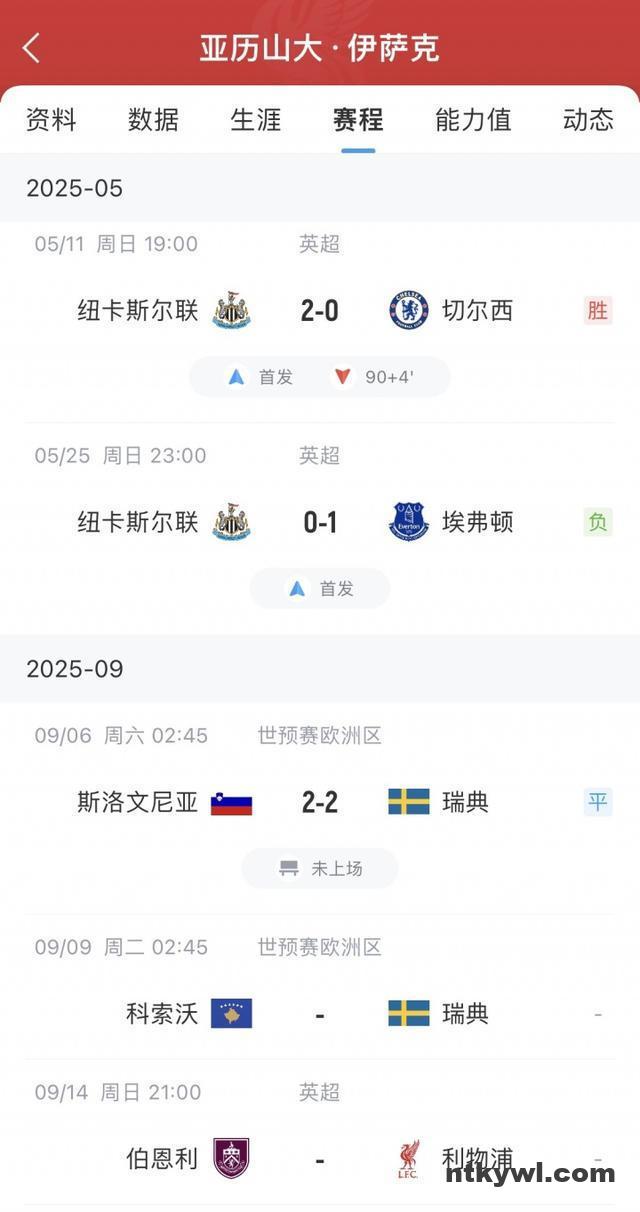The image size is (640, 1212).
Task: Open the 科索沃 vs 瑞典 fixture
Action: tap(320, 988)
